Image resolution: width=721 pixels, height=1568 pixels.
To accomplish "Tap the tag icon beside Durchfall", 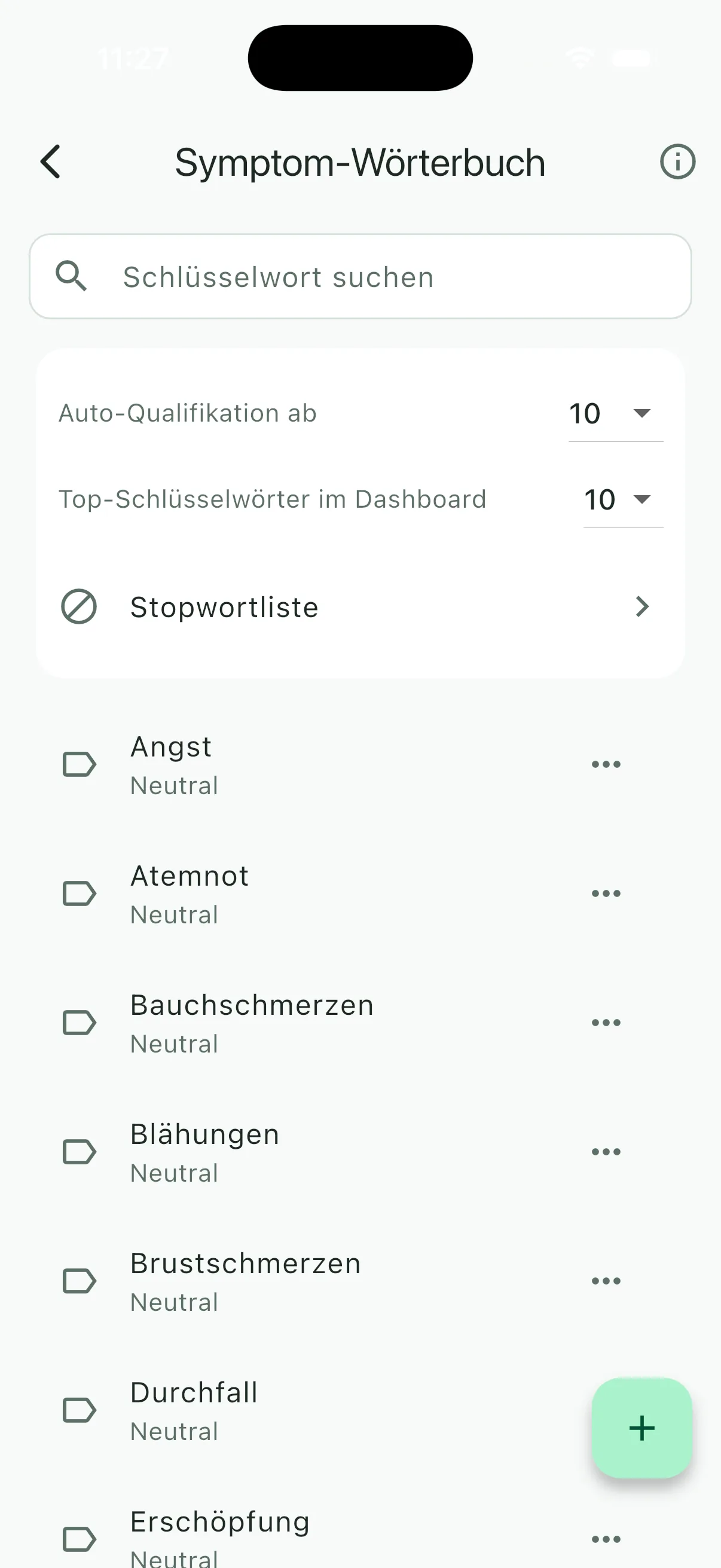I will 79,1409.
